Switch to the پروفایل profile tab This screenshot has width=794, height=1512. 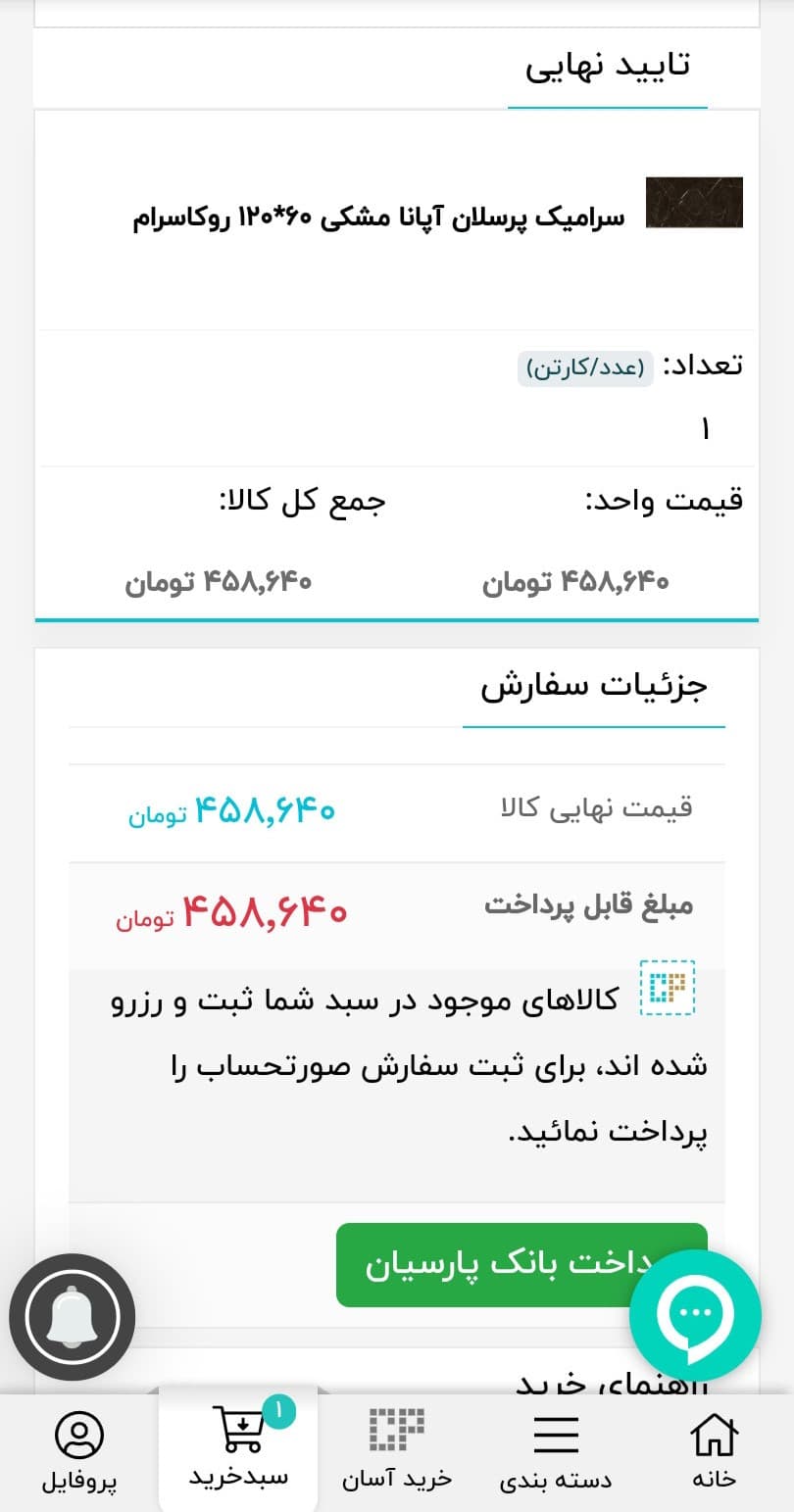(x=79, y=1452)
